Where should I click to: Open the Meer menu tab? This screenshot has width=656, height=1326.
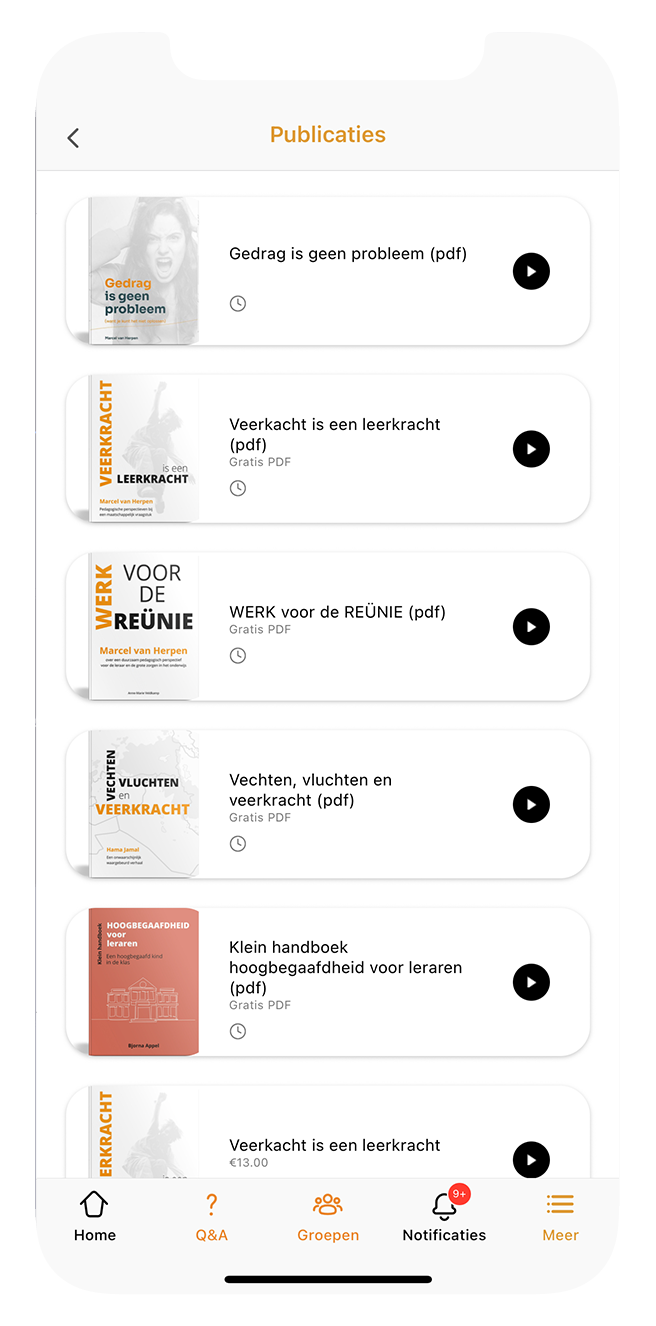pos(560,1217)
